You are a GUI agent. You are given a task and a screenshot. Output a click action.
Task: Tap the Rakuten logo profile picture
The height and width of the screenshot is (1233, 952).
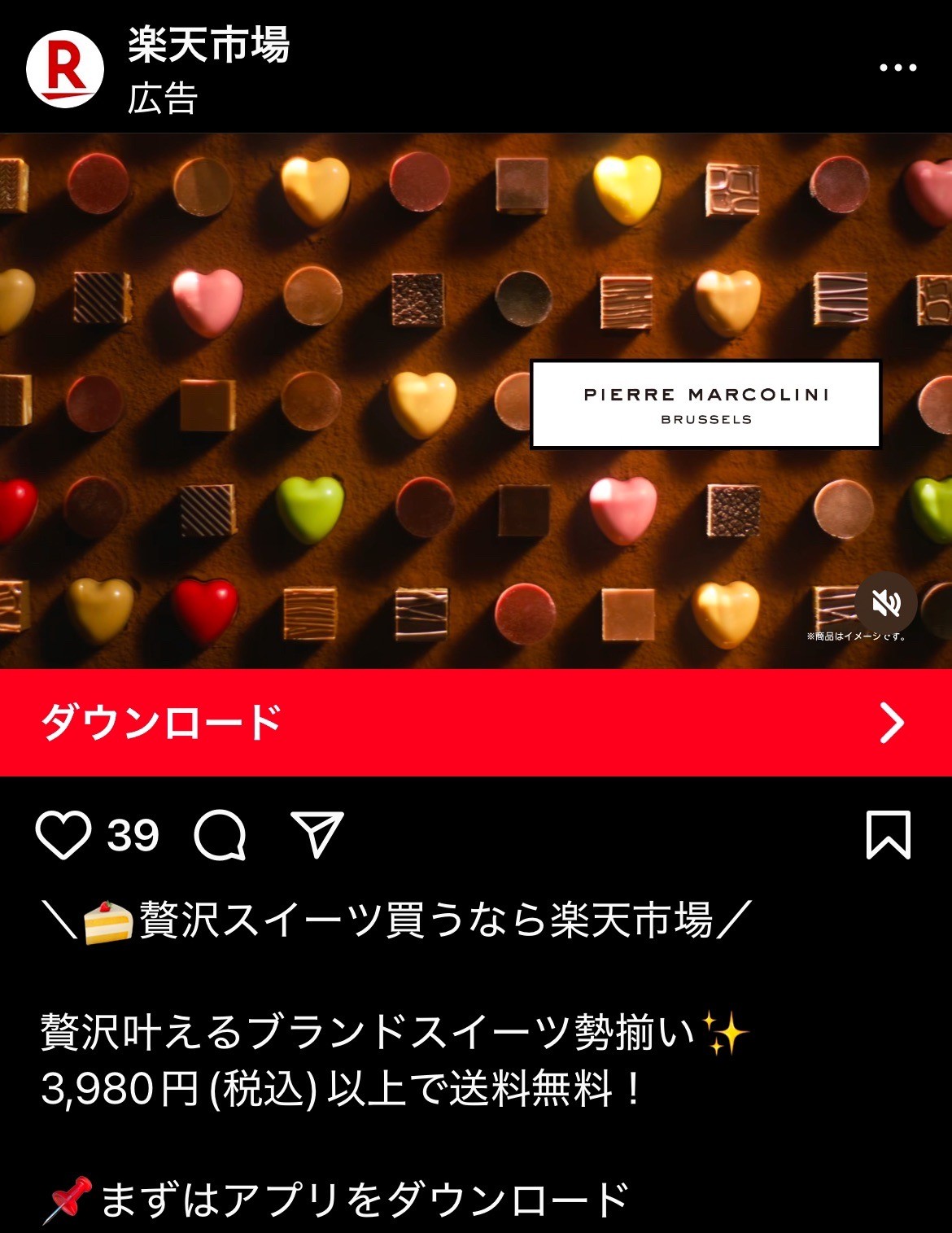point(68,68)
